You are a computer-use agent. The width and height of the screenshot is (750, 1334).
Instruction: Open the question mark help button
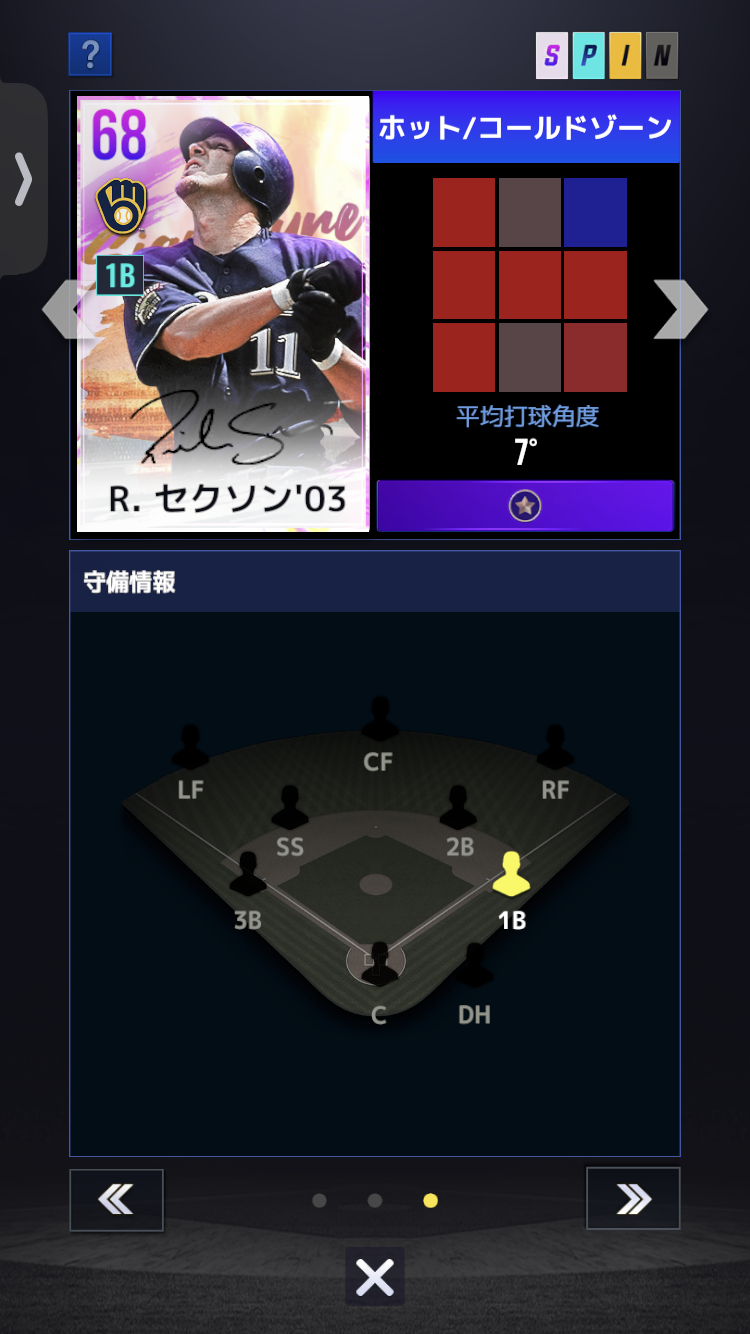pos(90,55)
